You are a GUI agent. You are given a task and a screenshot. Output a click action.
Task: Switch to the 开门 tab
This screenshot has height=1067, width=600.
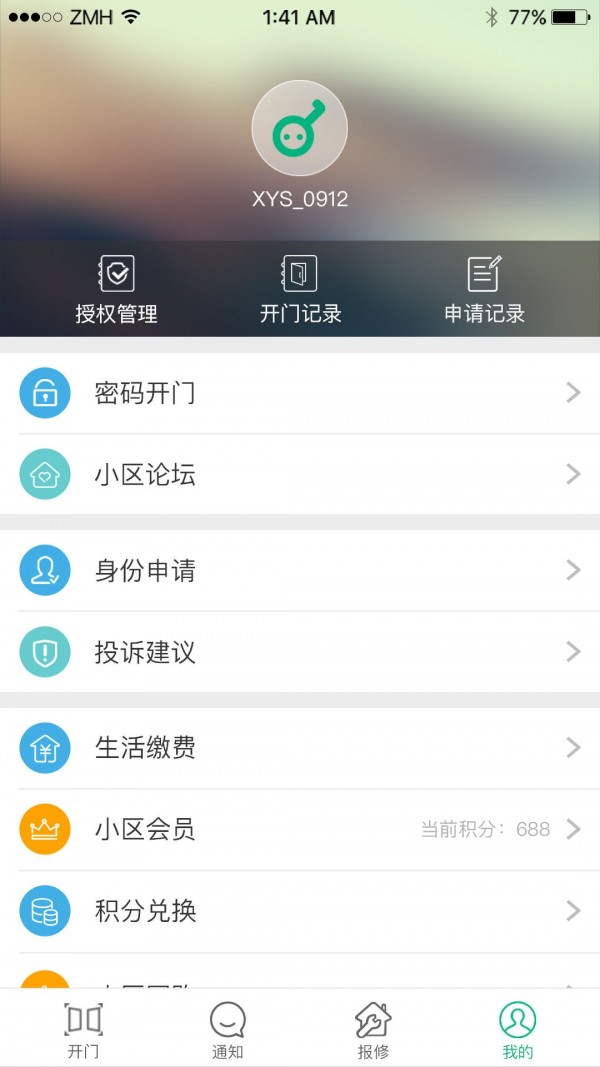coord(84,1029)
